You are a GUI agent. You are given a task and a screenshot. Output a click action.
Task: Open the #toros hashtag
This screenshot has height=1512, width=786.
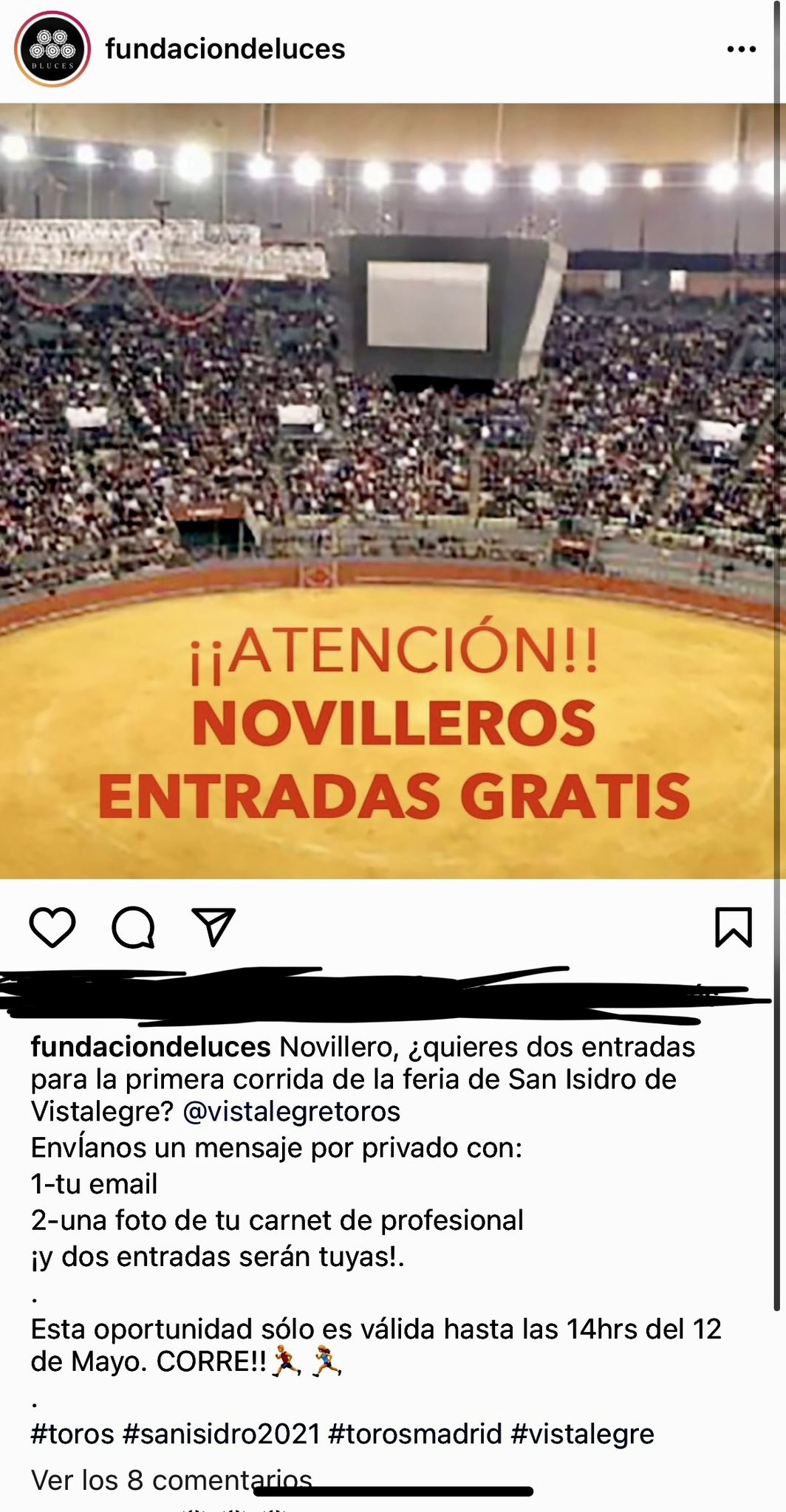tap(72, 1434)
